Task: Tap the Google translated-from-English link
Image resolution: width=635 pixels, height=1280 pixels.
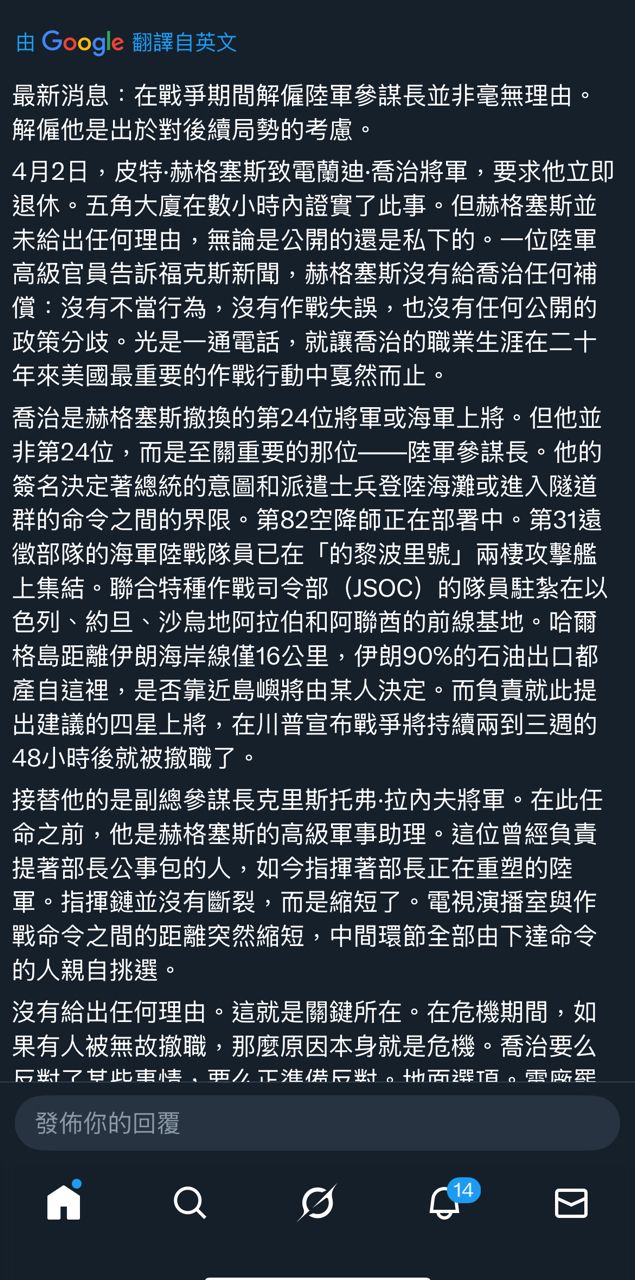Action: tap(126, 42)
